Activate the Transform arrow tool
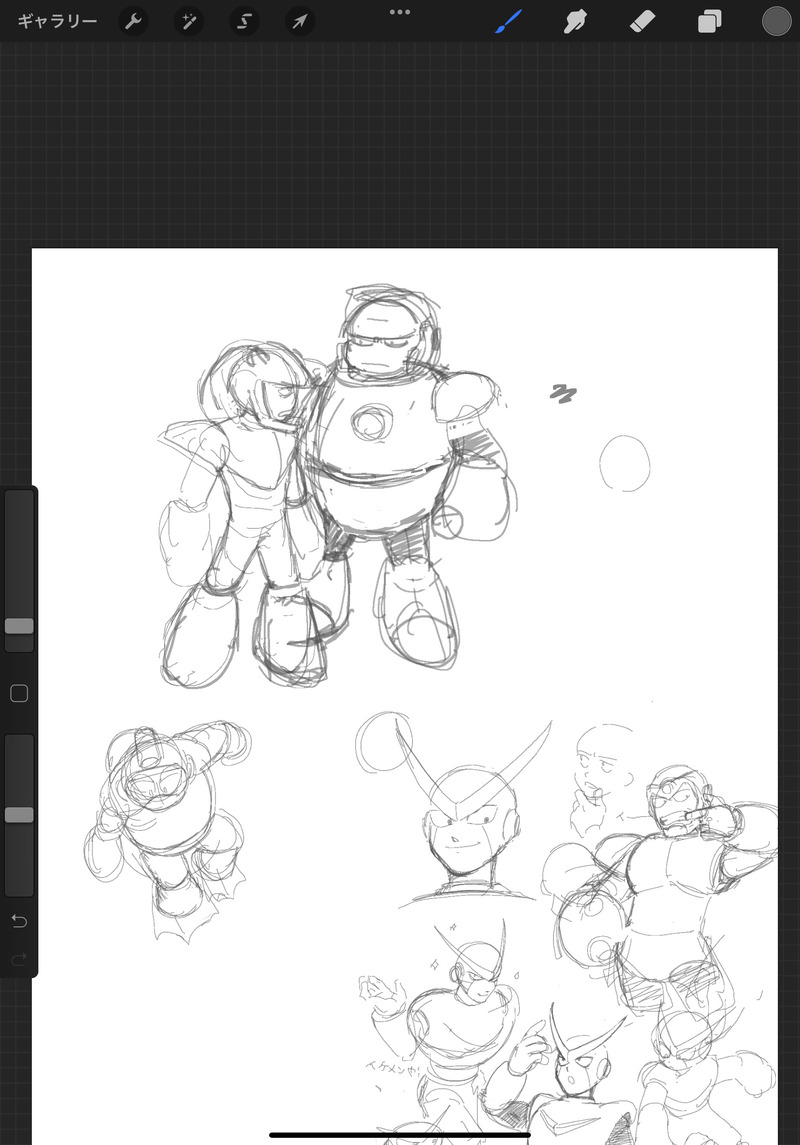The image size is (800, 1145). [298, 21]
